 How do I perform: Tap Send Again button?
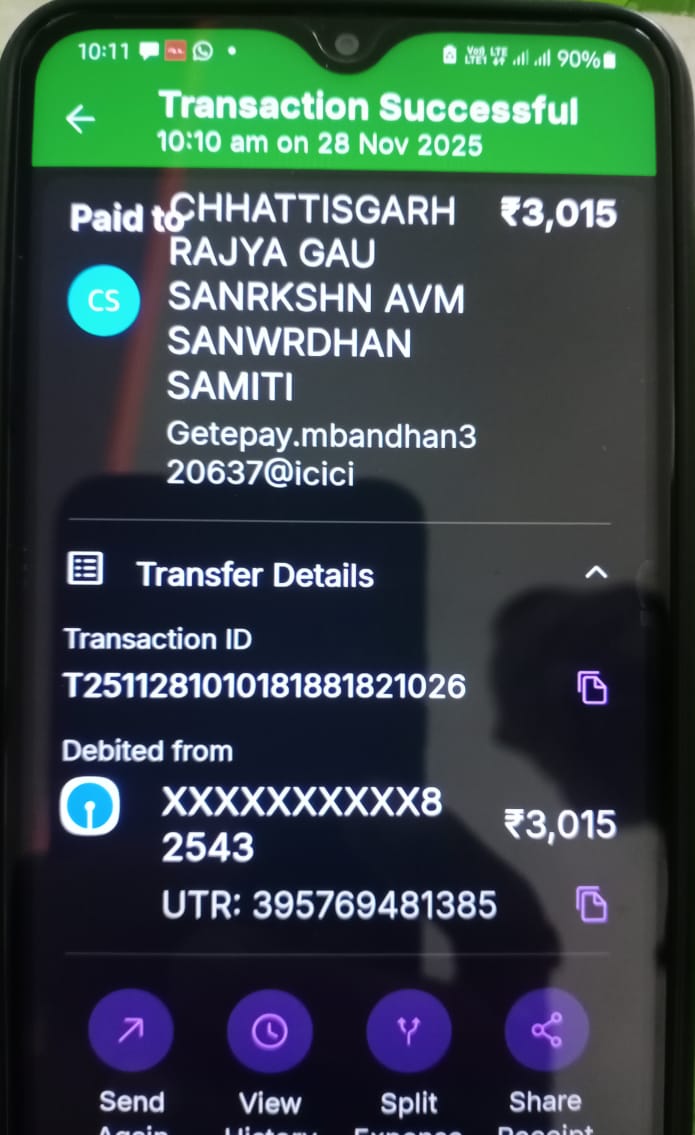[131, 1031]
